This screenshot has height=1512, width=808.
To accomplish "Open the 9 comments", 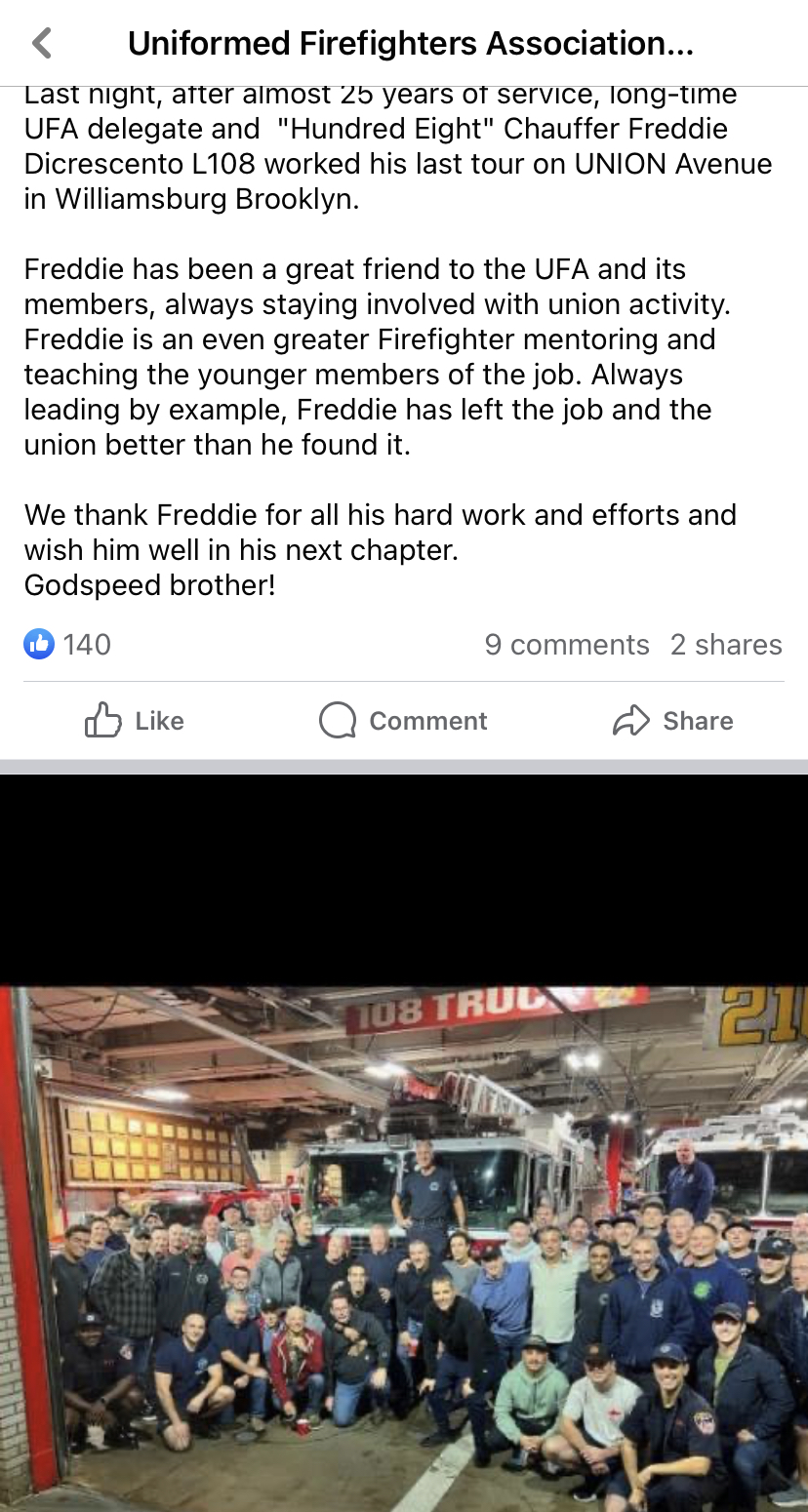I will (566, 645).
